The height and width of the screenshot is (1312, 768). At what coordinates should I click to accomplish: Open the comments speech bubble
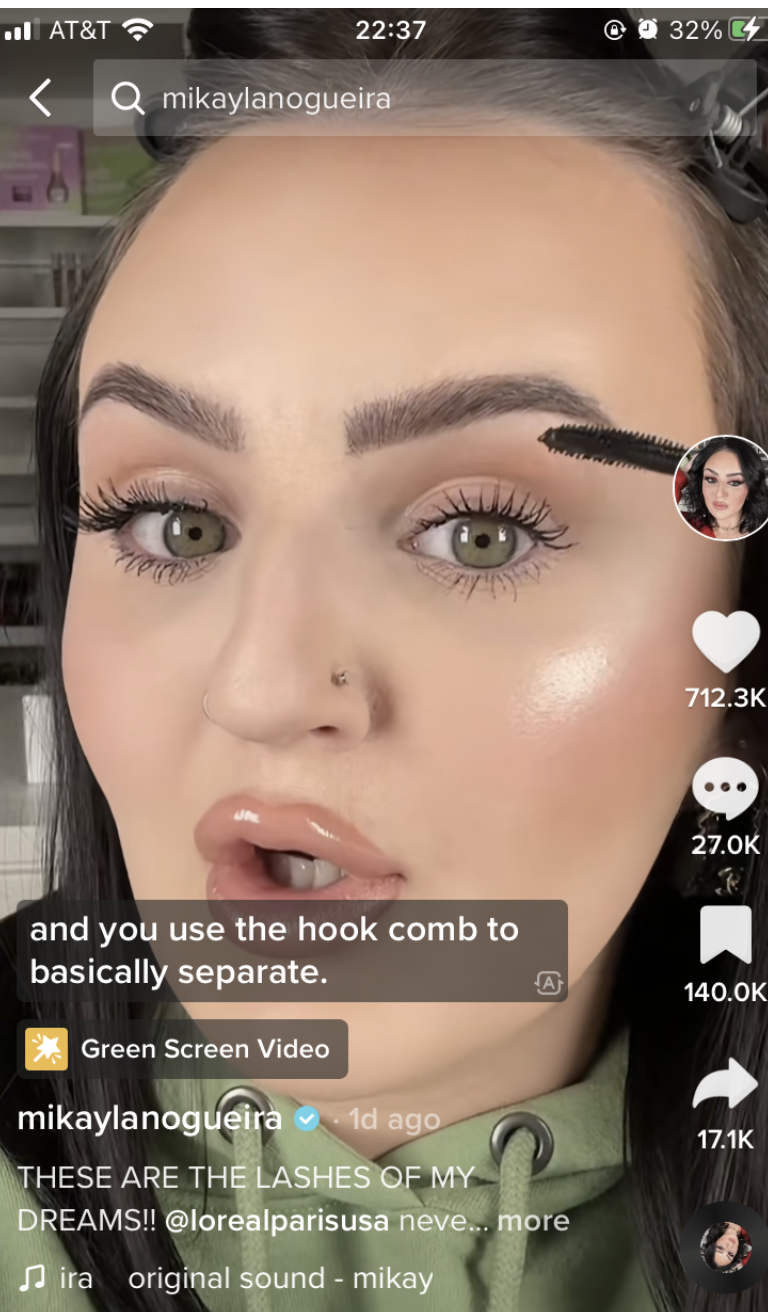point(725,788)
